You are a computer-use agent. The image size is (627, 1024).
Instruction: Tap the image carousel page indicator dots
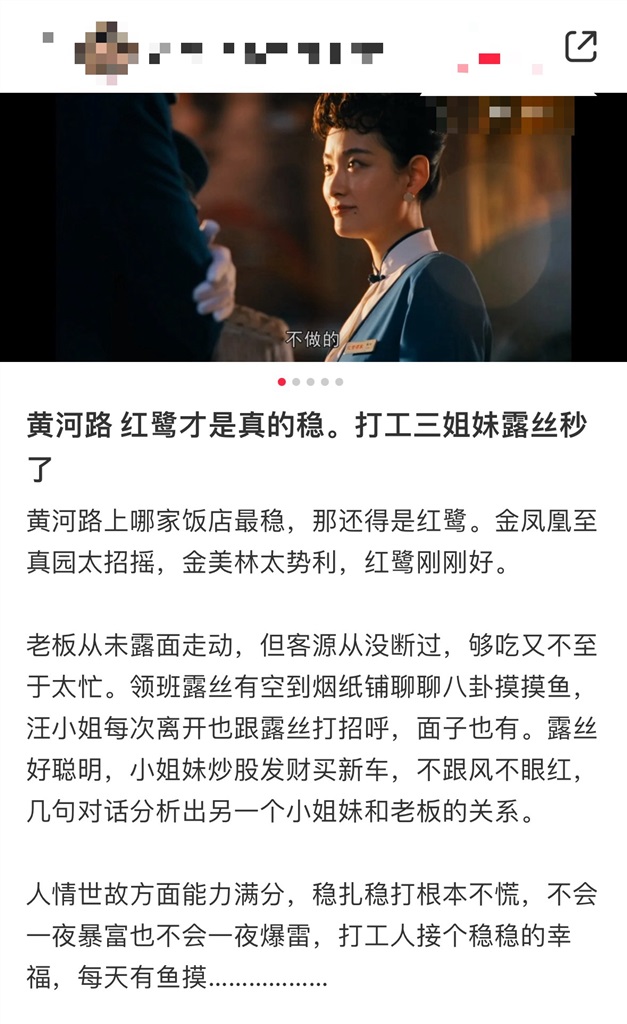coord(310,382)
